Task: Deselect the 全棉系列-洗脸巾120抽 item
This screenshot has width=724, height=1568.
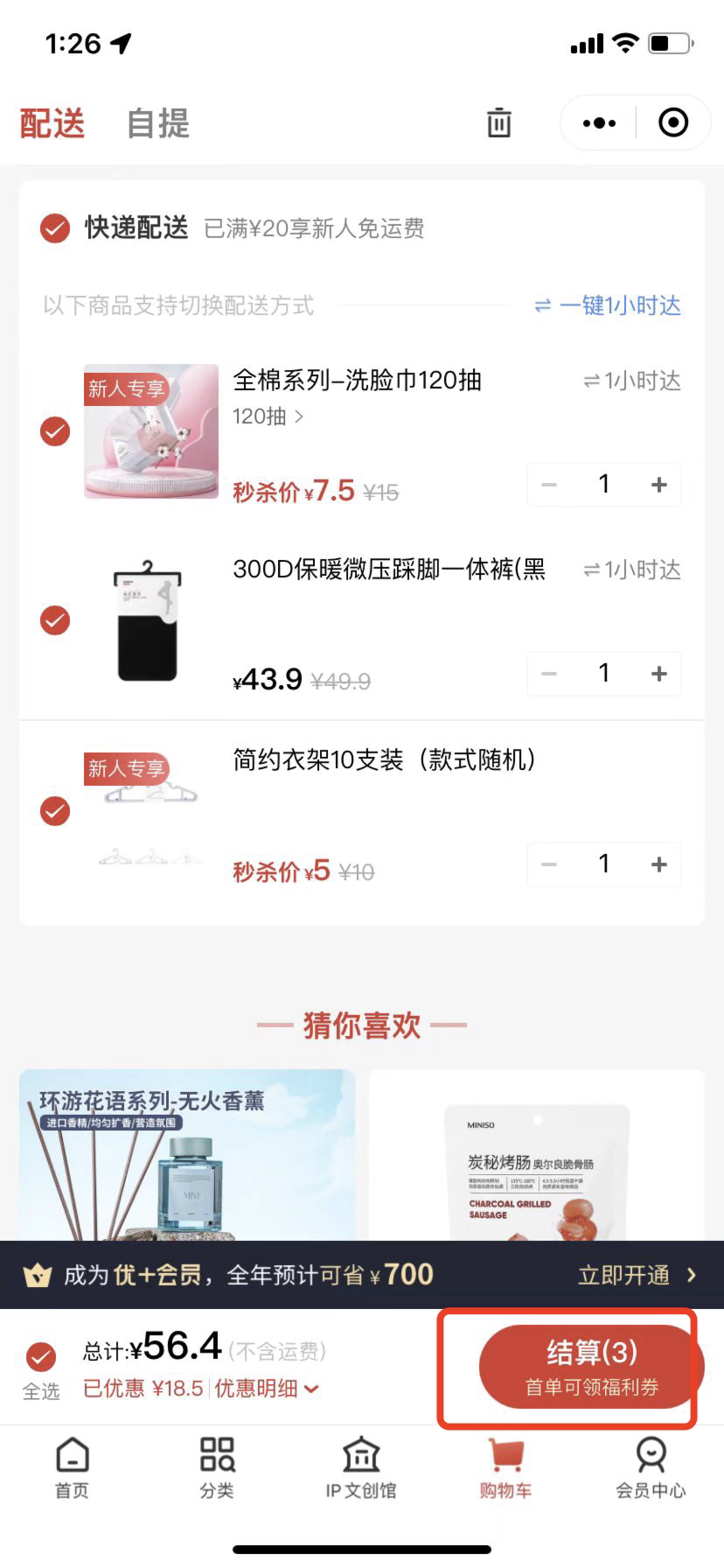Action: [55, 431]
